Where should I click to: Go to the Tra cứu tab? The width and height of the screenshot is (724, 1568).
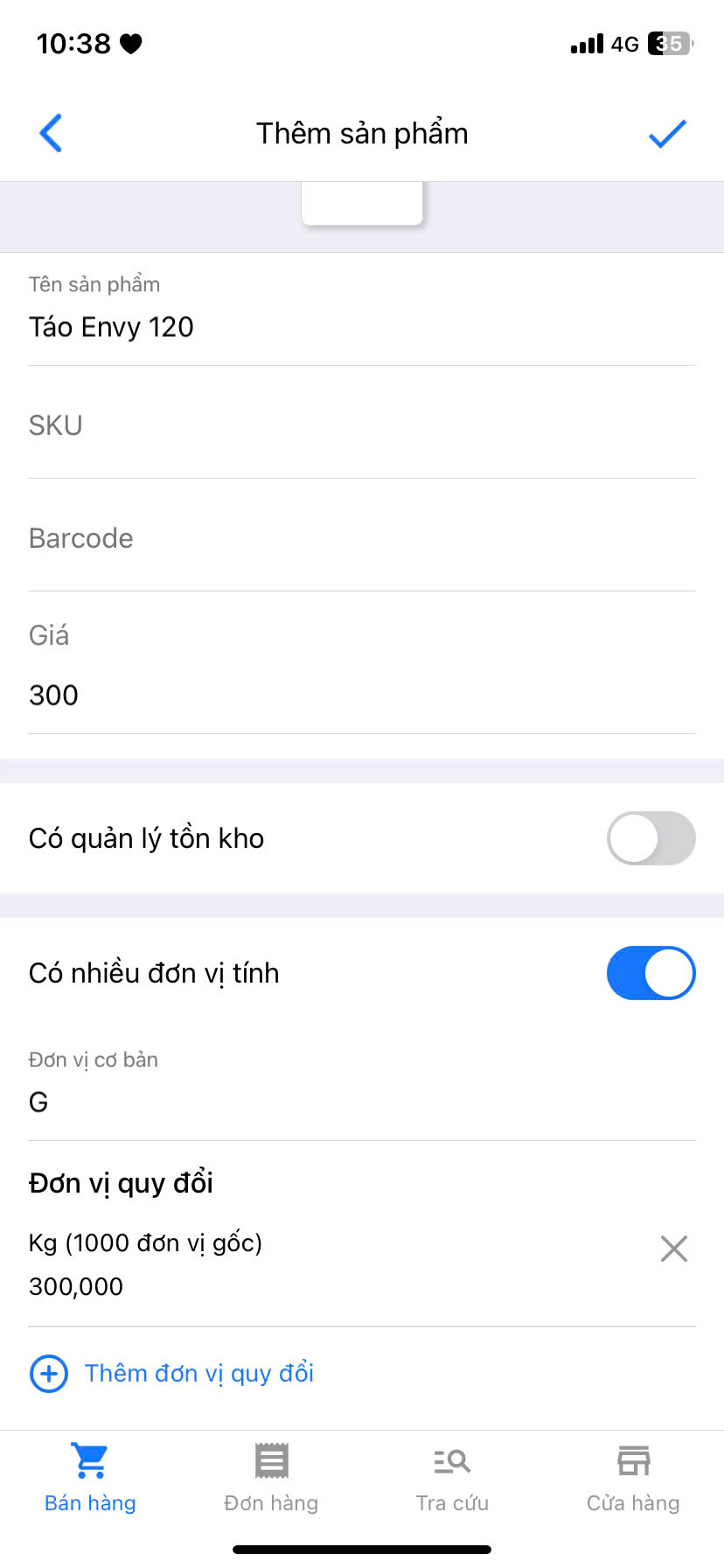pos(452,1477)
